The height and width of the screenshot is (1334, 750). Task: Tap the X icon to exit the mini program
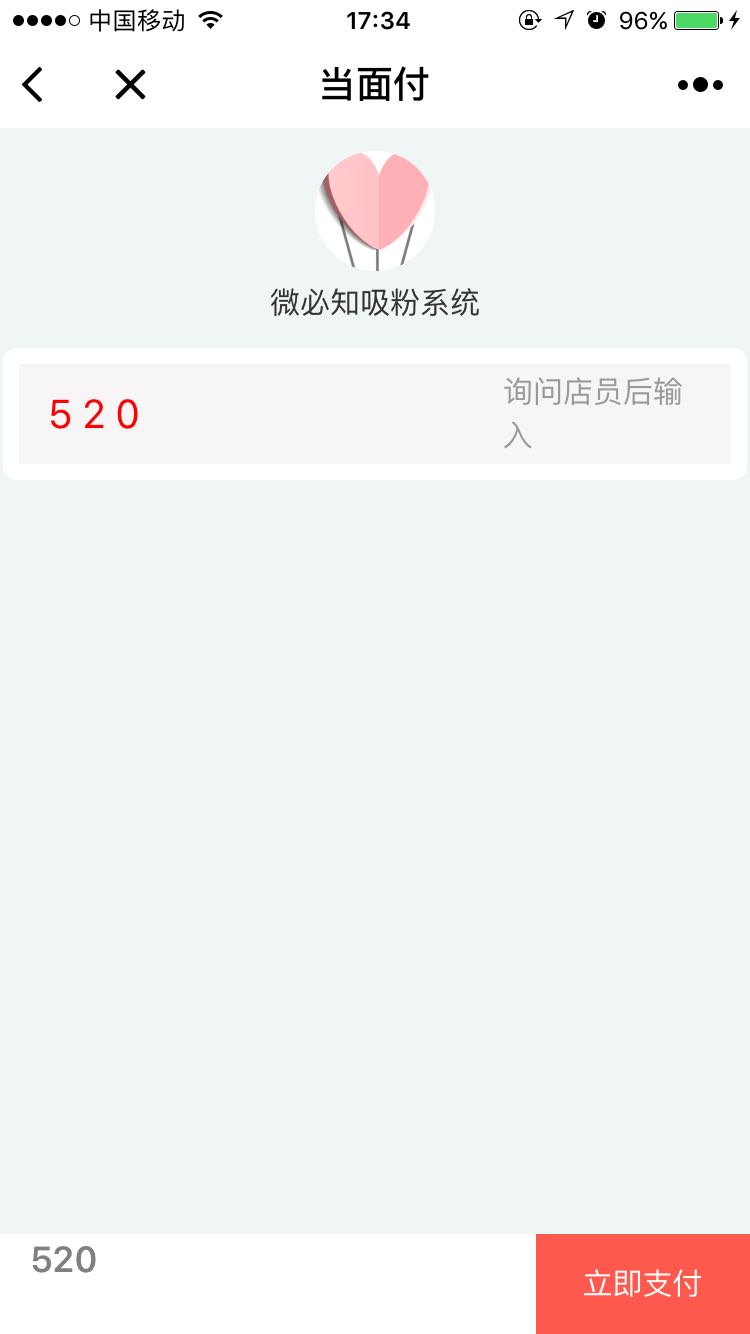point(130,84)
